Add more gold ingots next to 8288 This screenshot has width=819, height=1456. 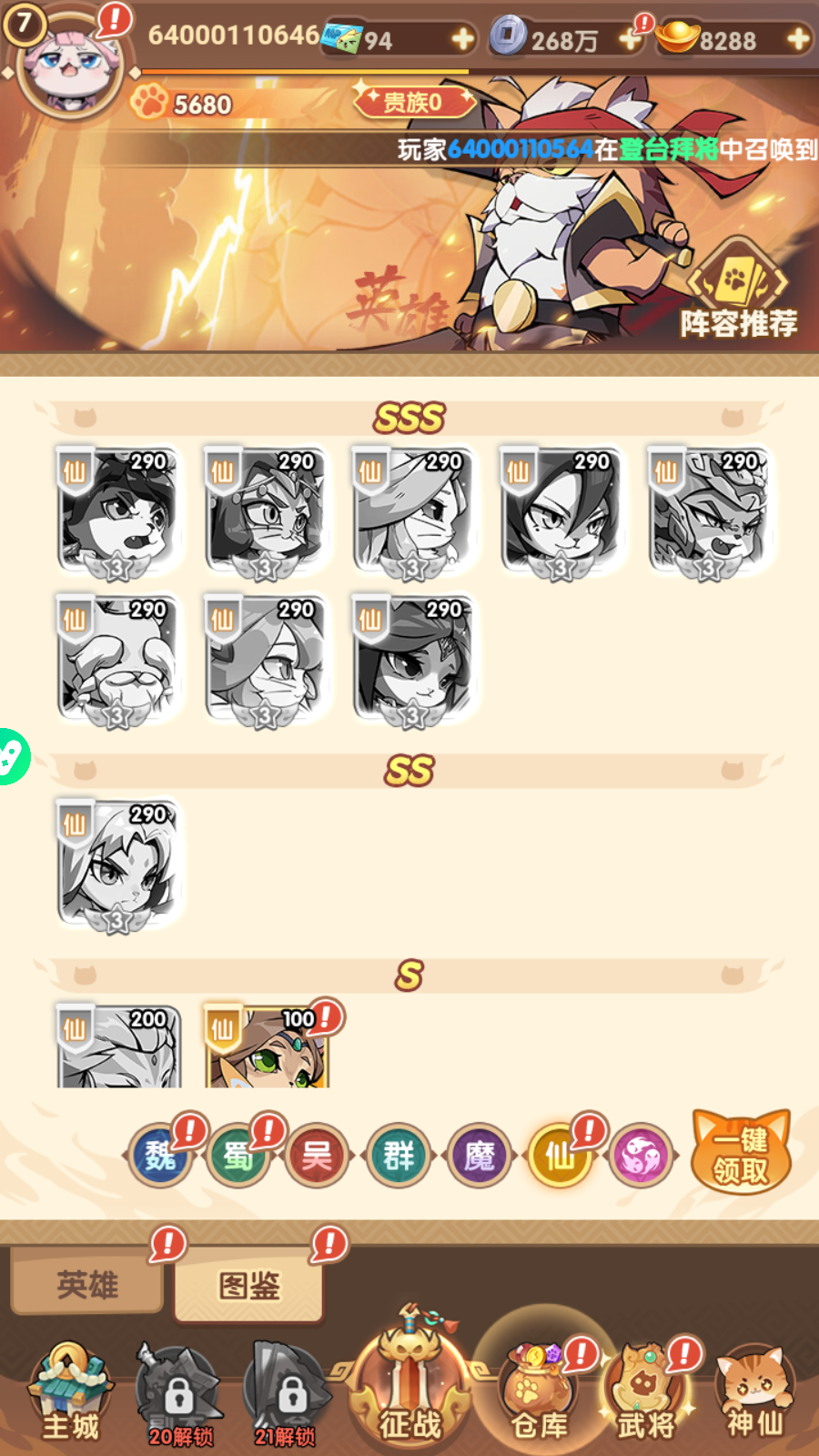point(797,39)
